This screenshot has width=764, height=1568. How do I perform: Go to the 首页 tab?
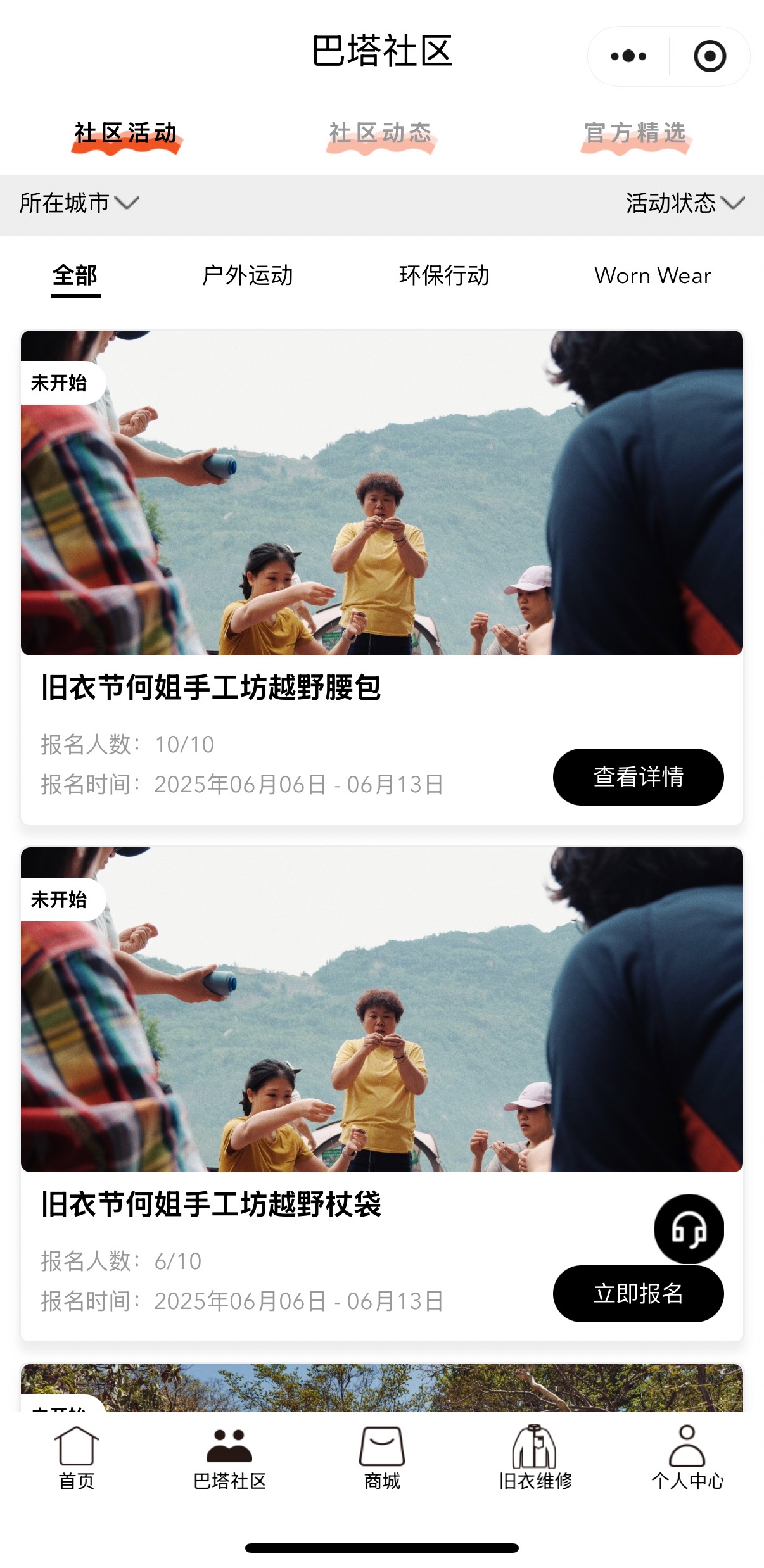click(77, 1458)
